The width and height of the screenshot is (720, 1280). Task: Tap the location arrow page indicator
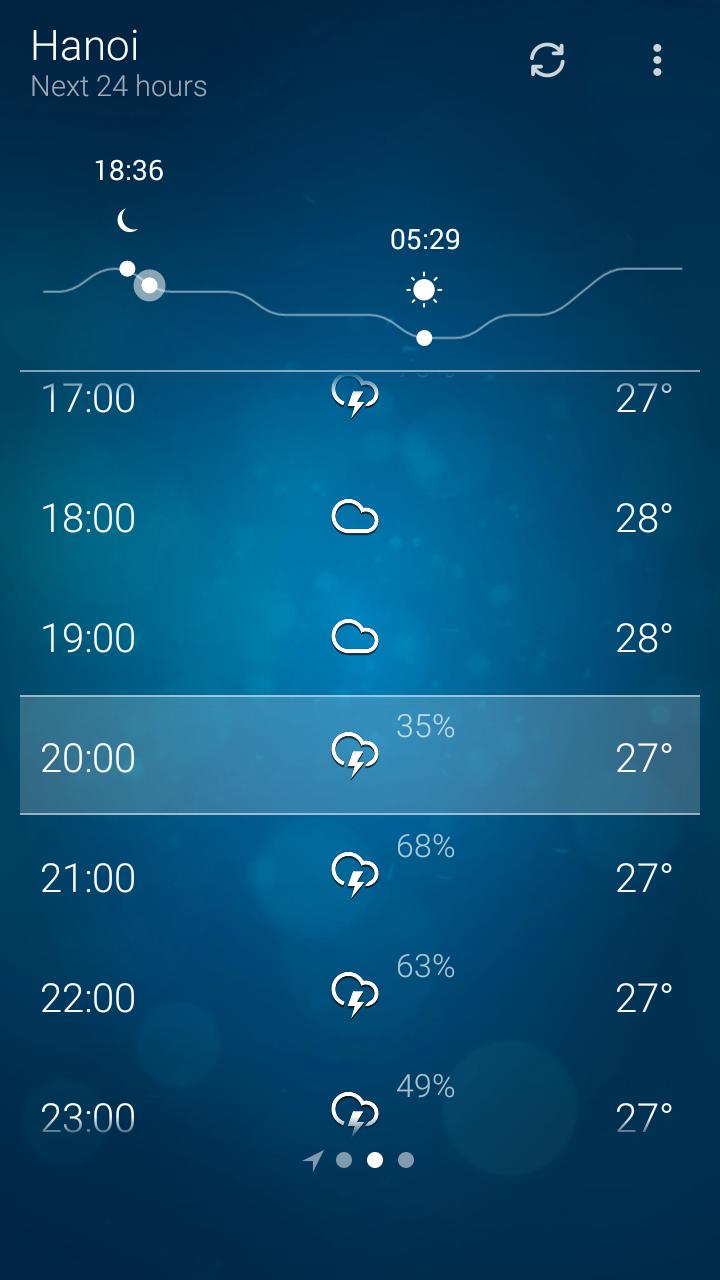tap(314, 1160)
